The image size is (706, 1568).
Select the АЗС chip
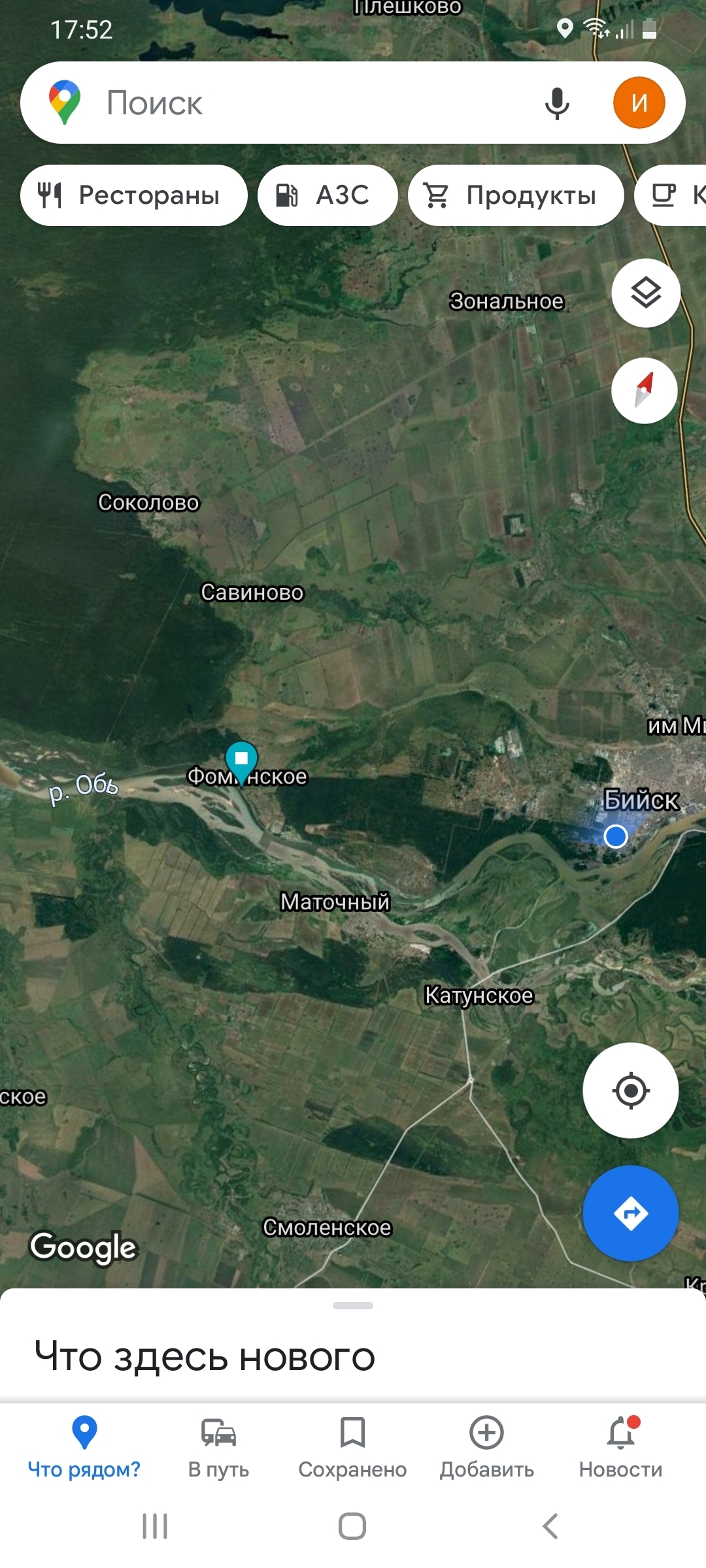[x=328, y=195]
